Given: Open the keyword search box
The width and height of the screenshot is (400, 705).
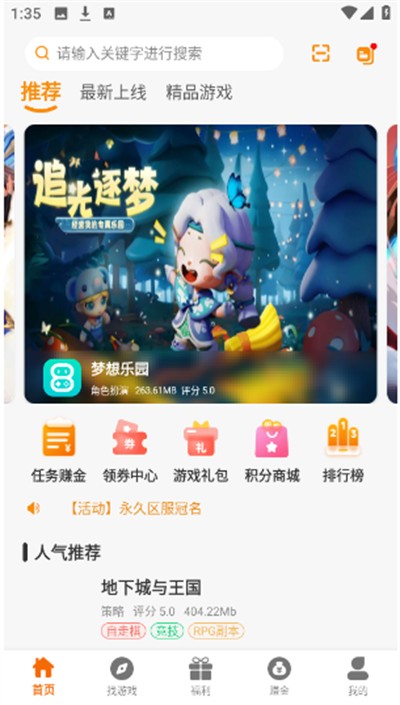Looking at the screenshot, I should (x=154, y=54).
